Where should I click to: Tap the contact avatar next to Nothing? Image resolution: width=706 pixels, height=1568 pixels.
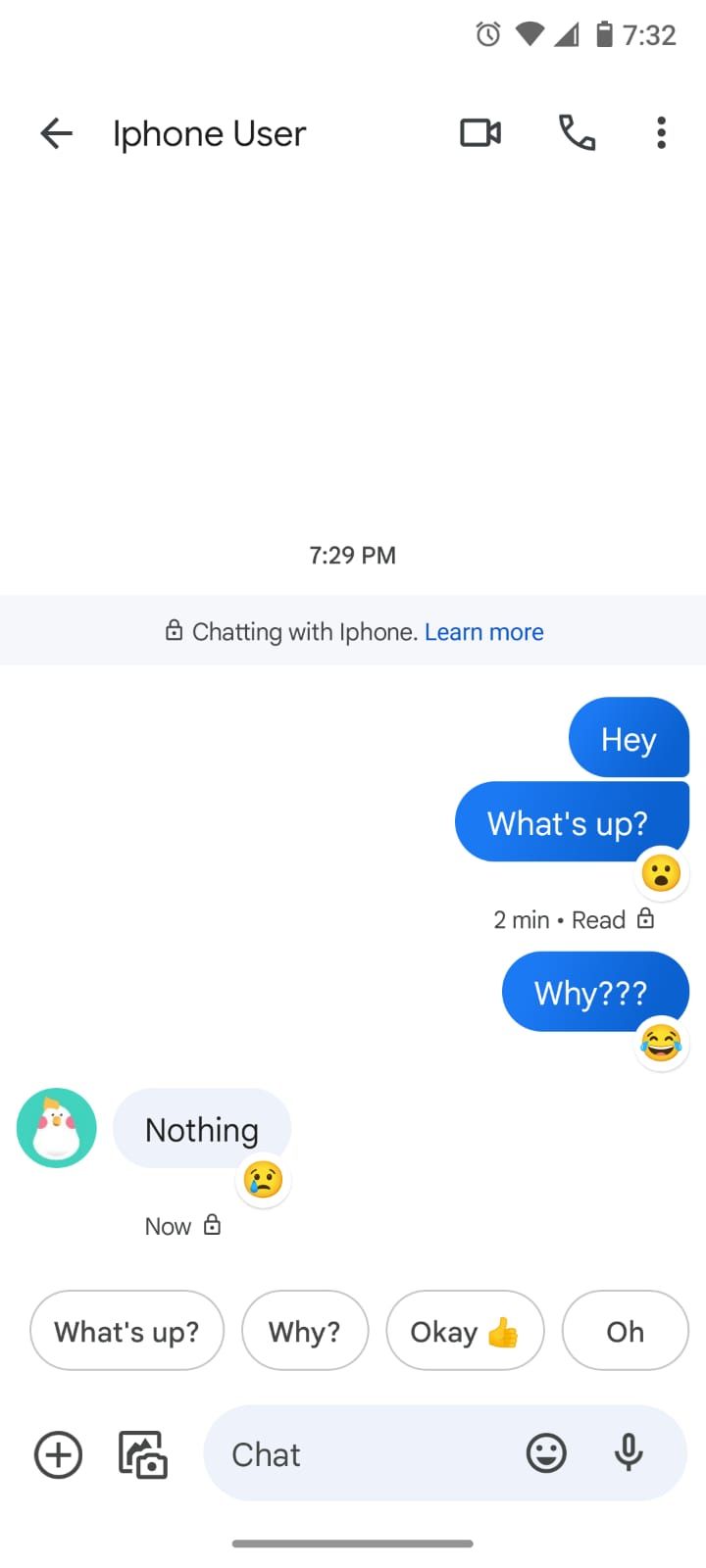tap(57, 1128)
